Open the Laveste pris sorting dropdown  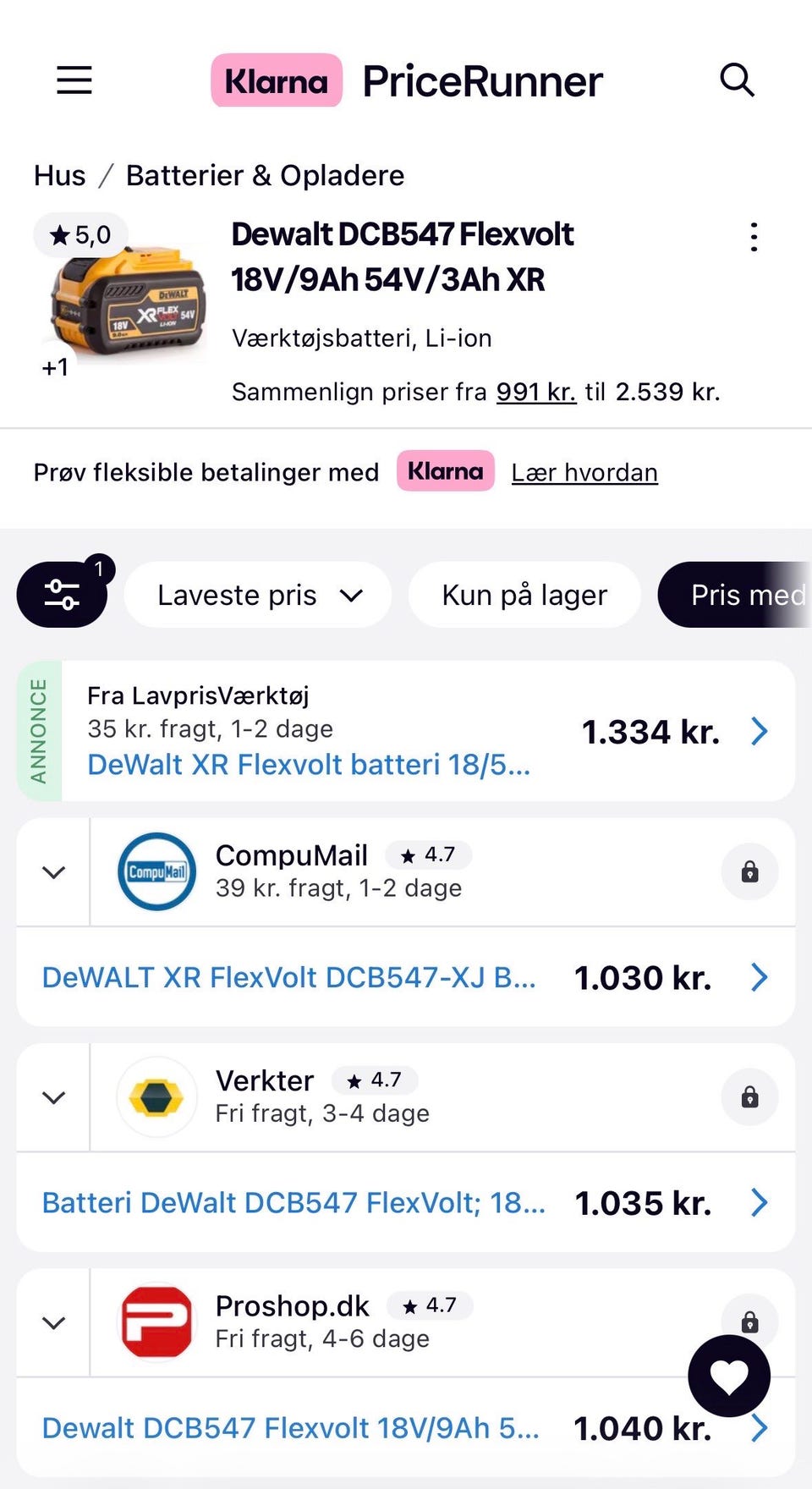click(257, 595)
